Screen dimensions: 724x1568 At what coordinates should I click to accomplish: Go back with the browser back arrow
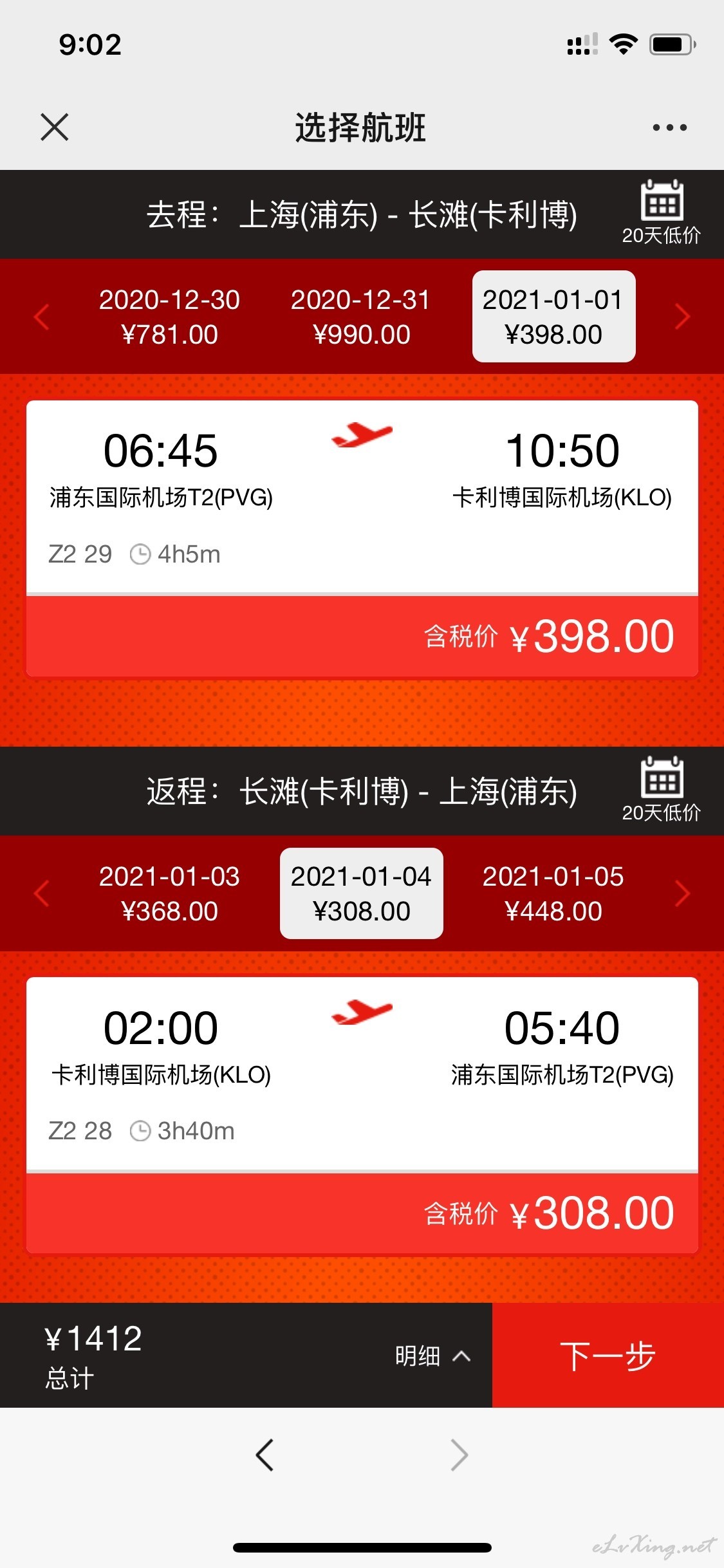point(265,1455)
